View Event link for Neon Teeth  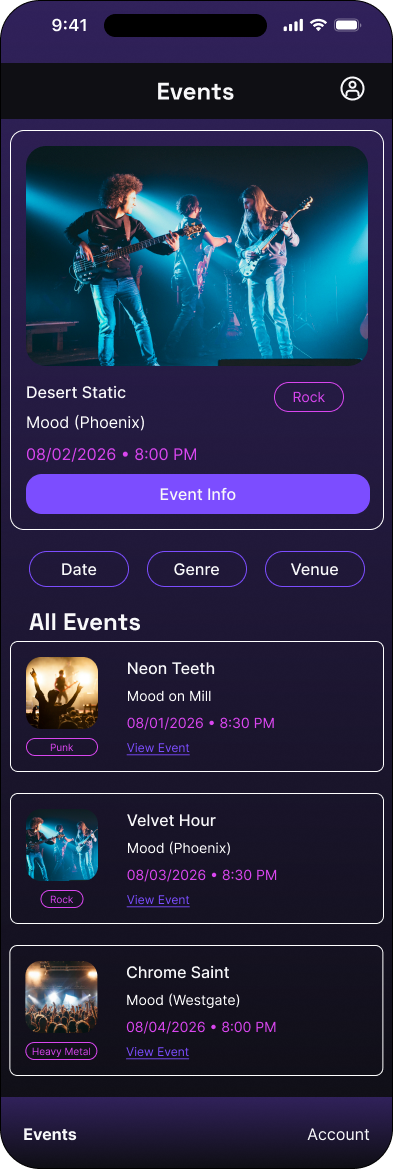coord(158,748)
